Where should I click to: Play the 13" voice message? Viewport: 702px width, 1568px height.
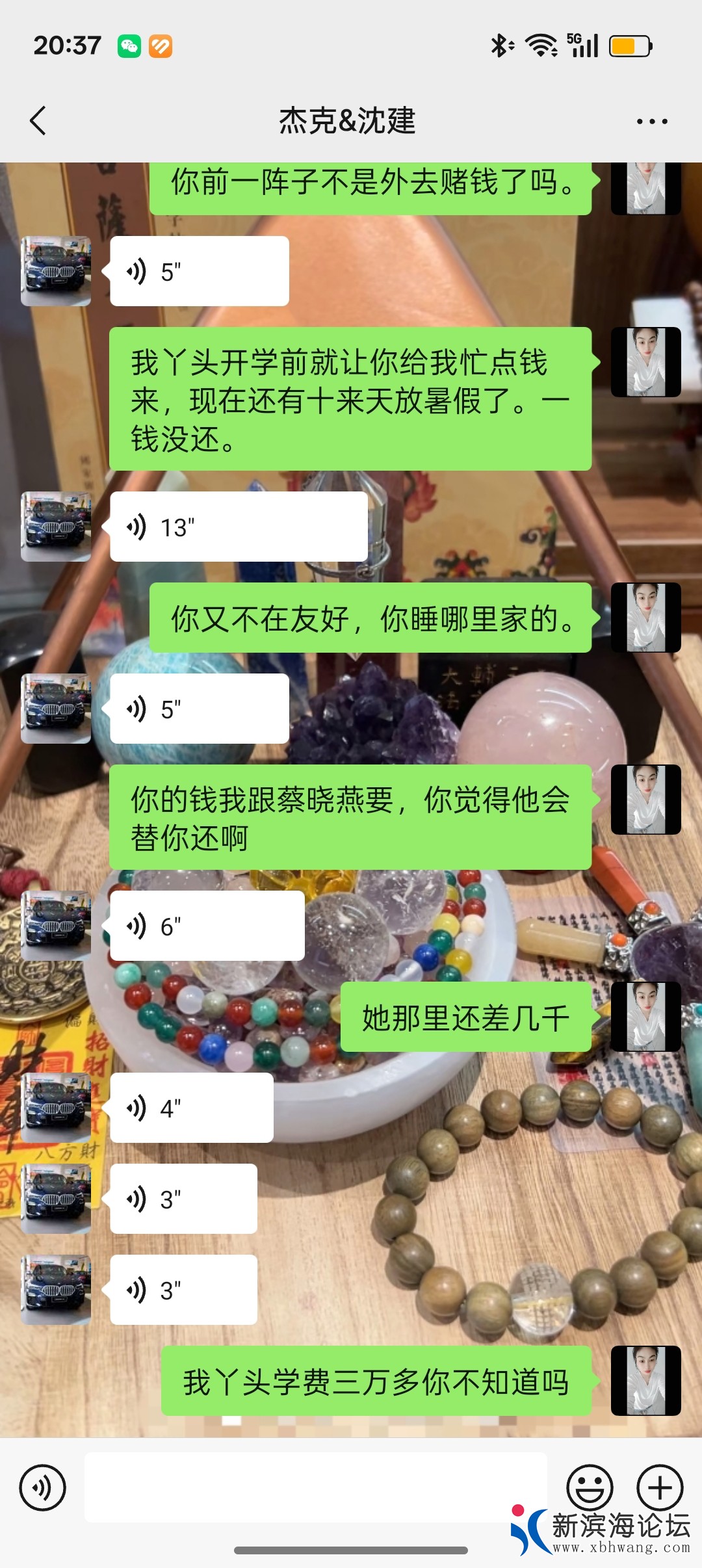point(239,527)
